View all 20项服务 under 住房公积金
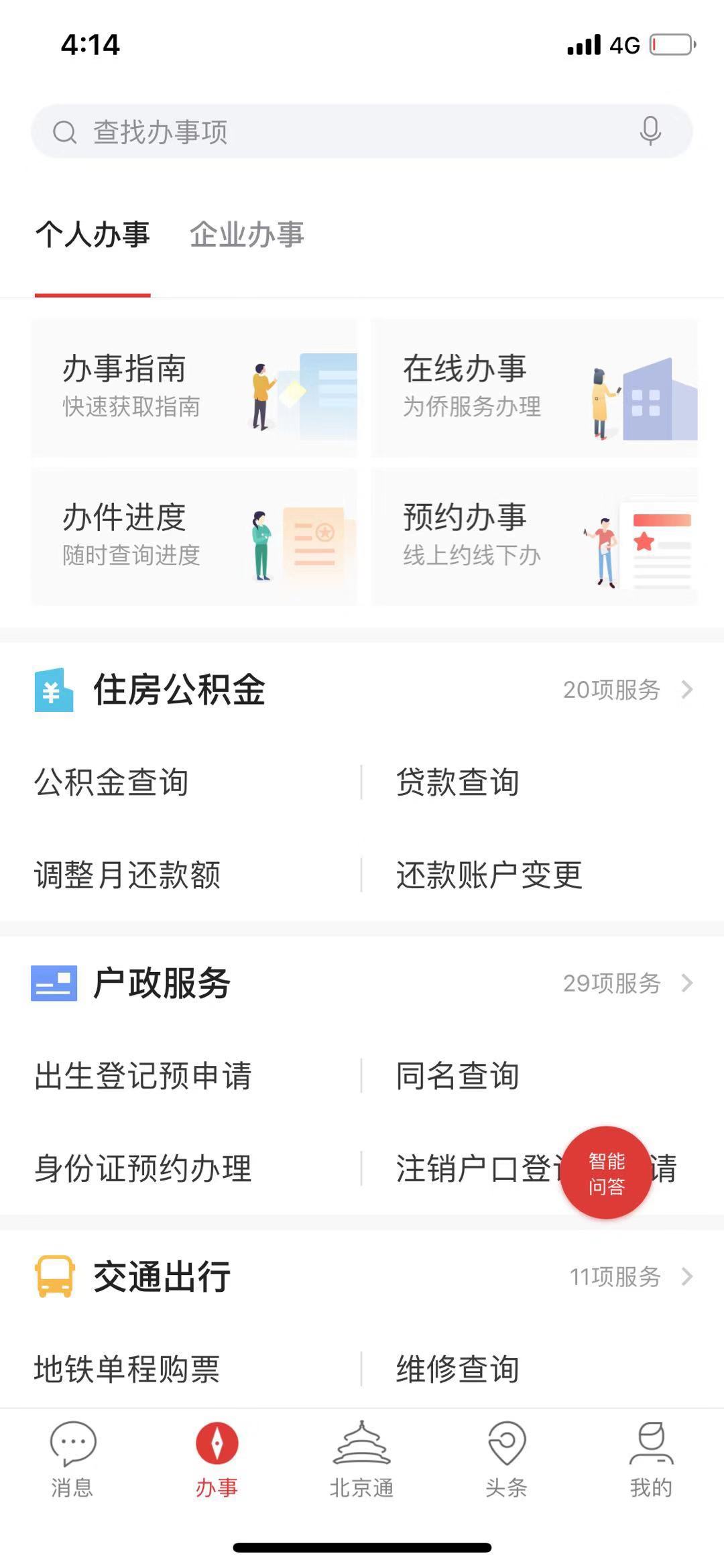The height and width of the screenshot is (1568, 724). (x=627, y=689)
